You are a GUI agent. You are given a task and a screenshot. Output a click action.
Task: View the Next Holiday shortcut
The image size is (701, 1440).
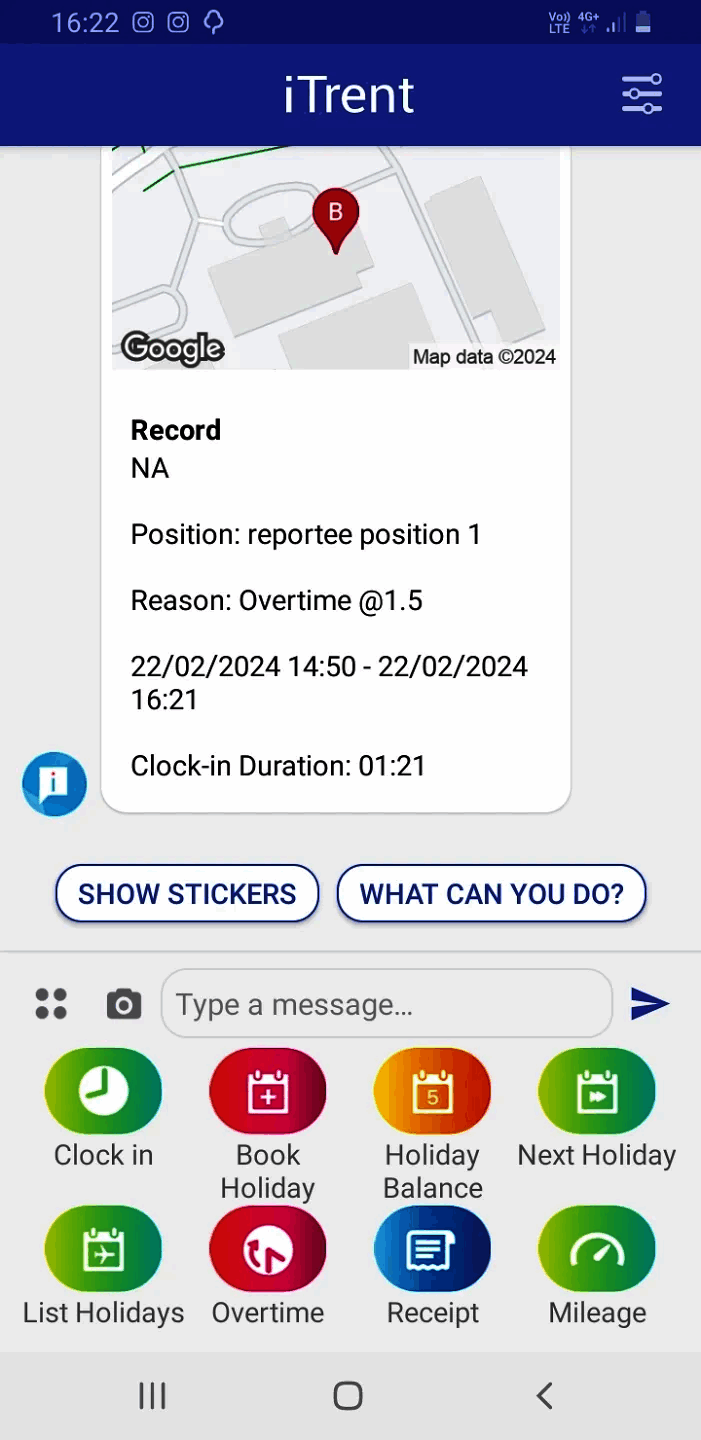597,1091
